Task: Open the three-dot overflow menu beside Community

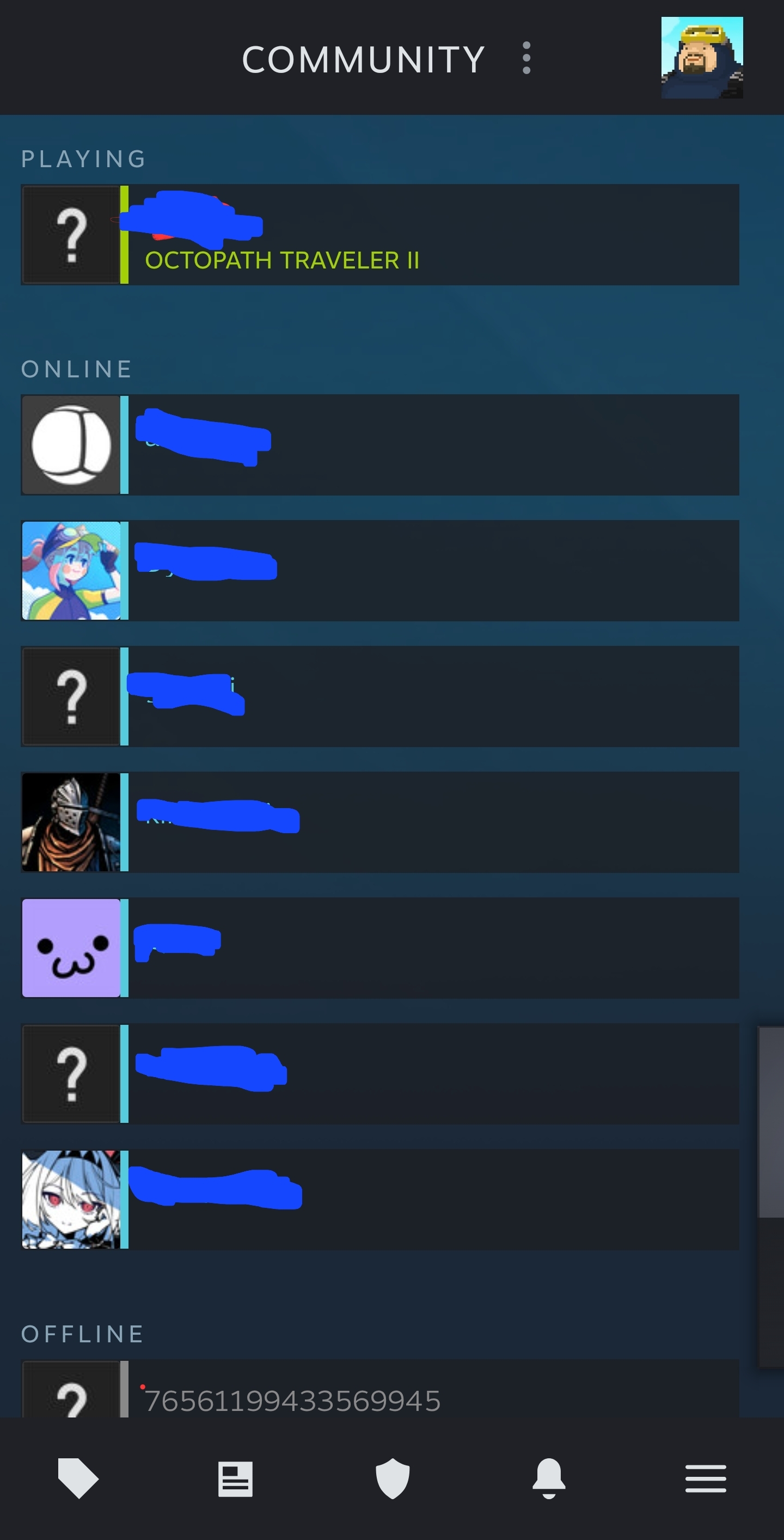Action: click(x=526, y=58)
